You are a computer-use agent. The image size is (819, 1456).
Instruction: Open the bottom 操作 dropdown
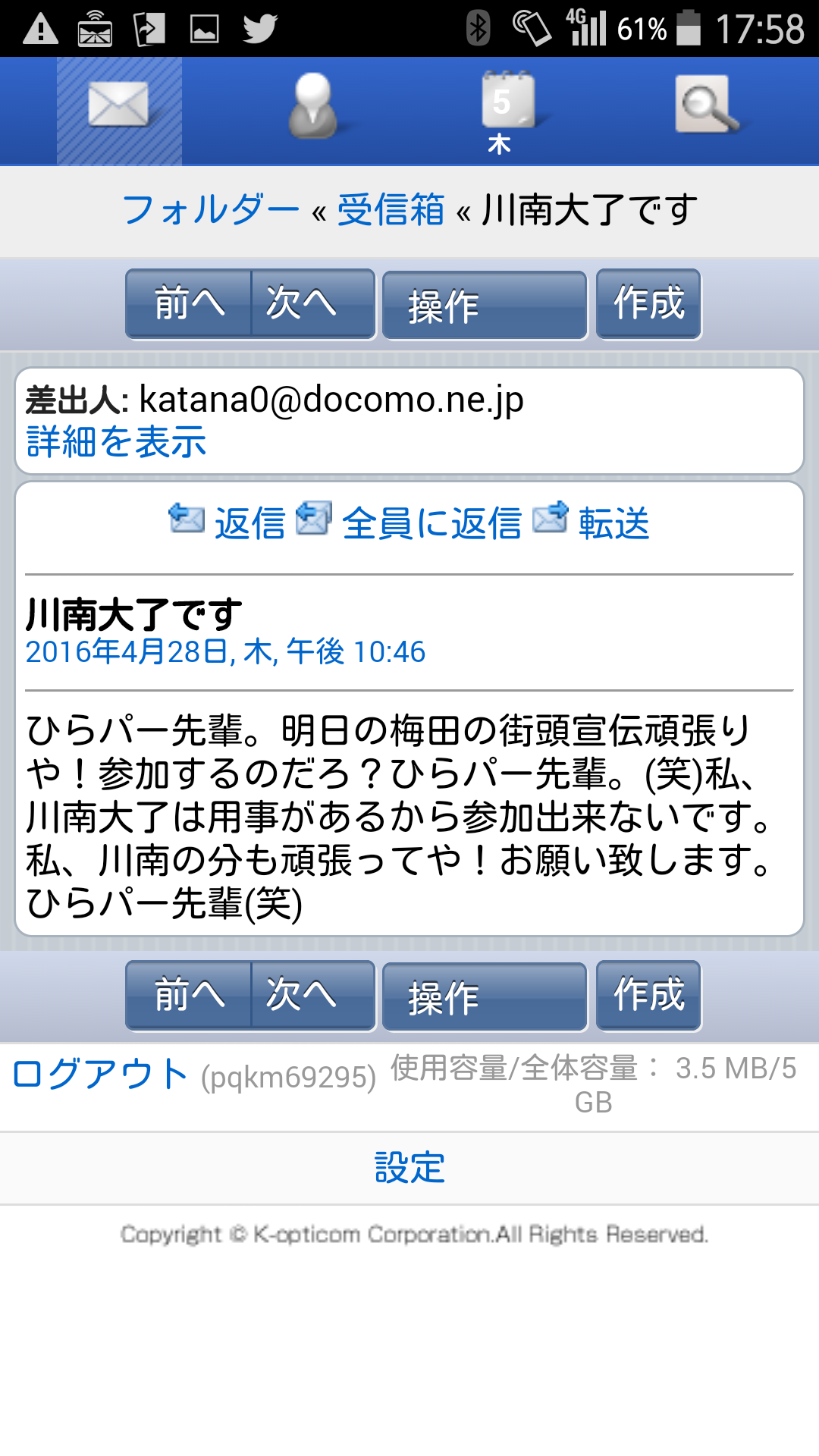[x=485, y=996]
